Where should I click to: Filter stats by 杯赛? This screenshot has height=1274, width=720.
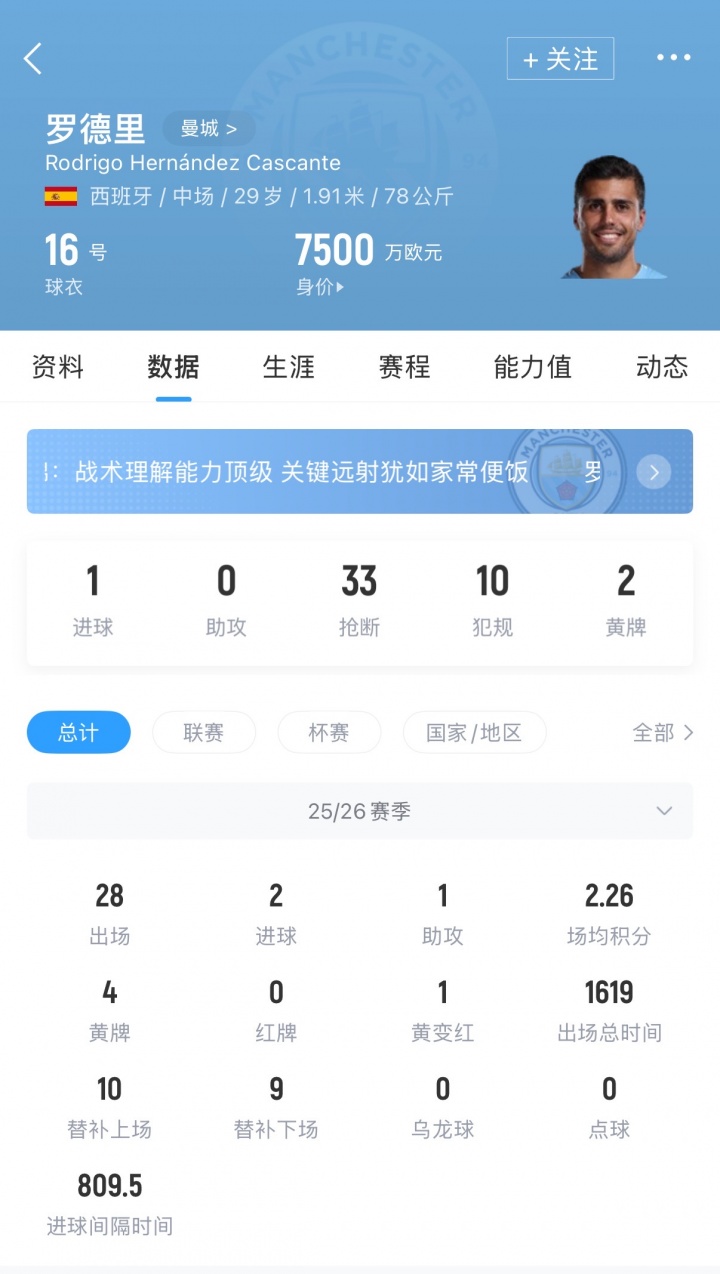329,732
